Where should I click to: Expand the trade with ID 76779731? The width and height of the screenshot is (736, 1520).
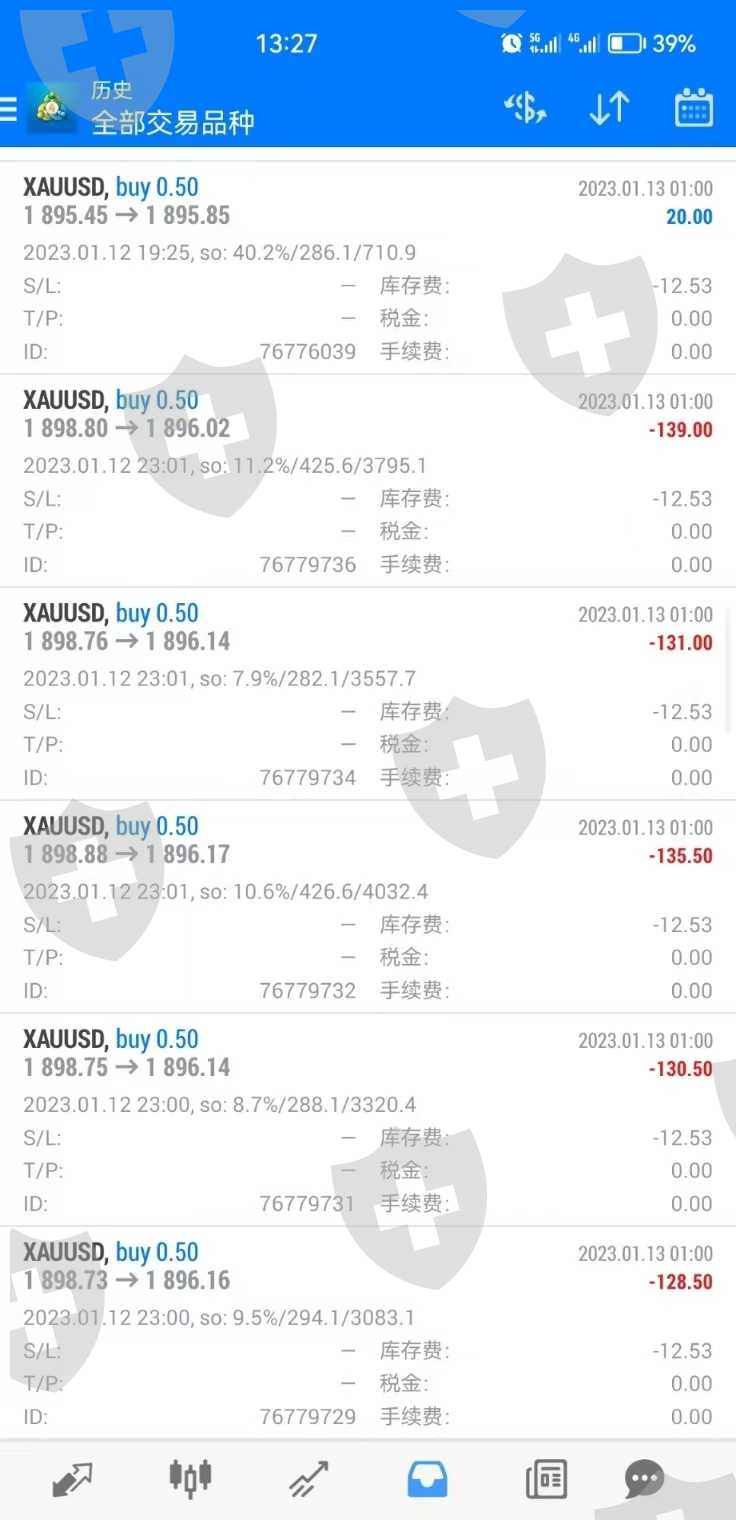click(368, 1120)
